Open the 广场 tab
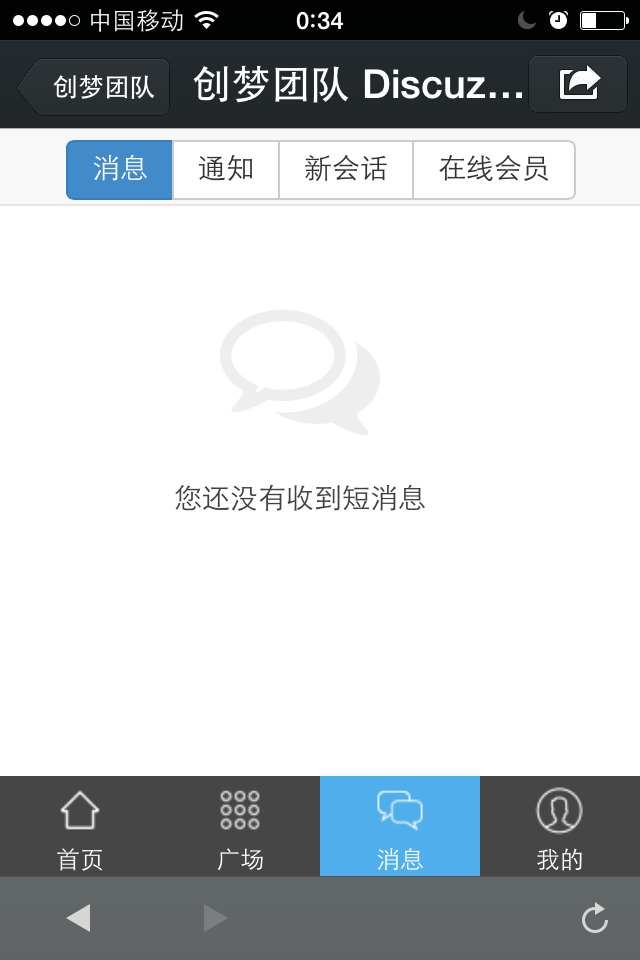Screen dimensions: 640x960 click(240, 827)
